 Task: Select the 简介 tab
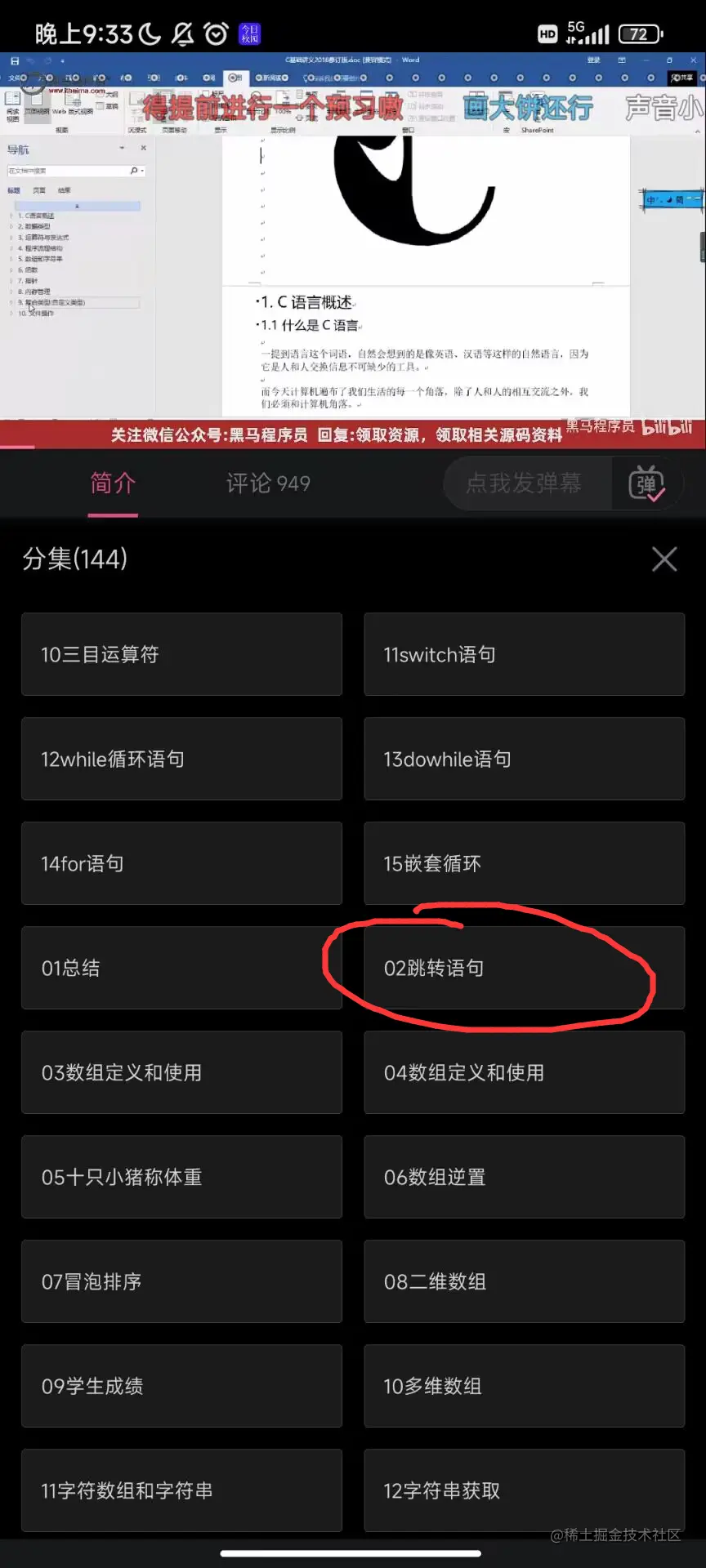tap(113, 483)
